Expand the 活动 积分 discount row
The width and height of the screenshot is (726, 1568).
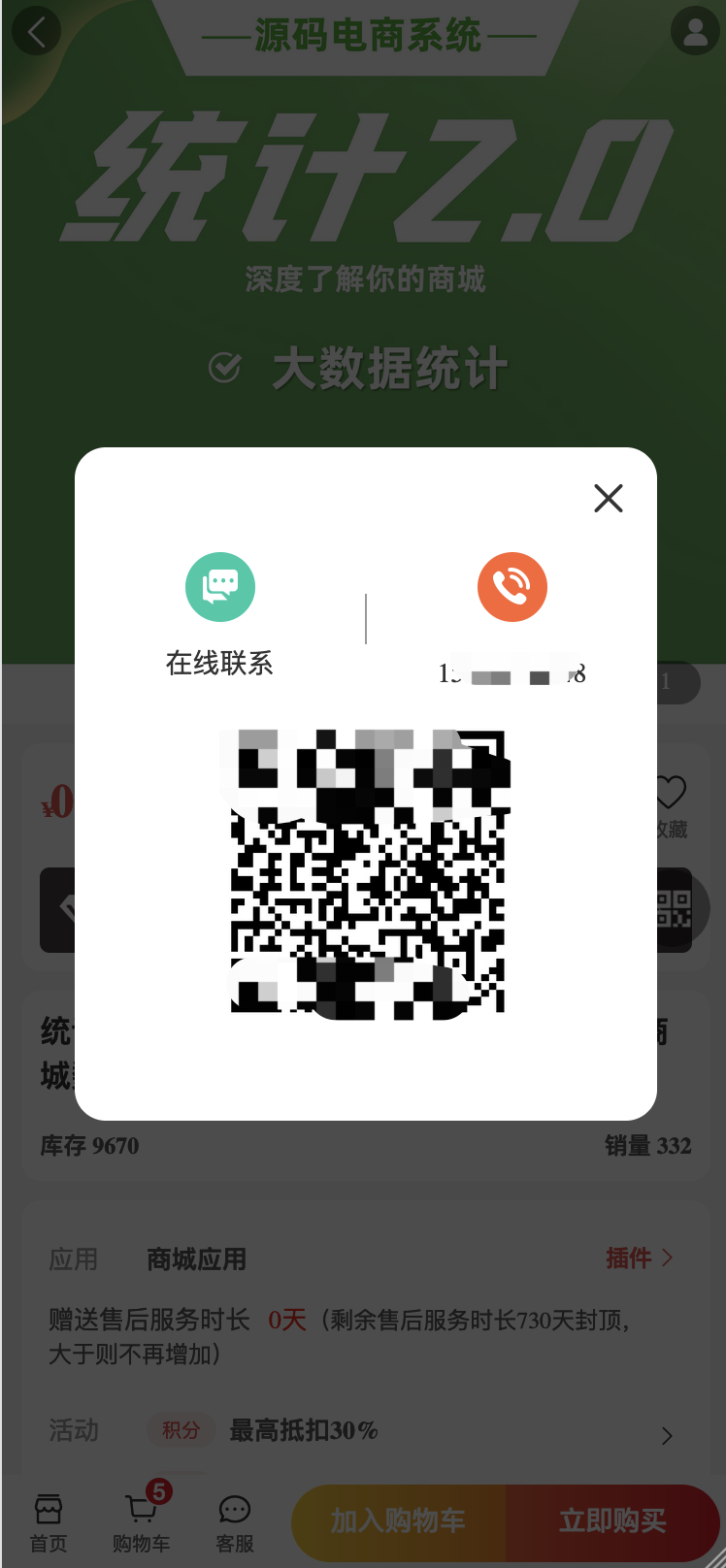click(x=666, y=1435)
